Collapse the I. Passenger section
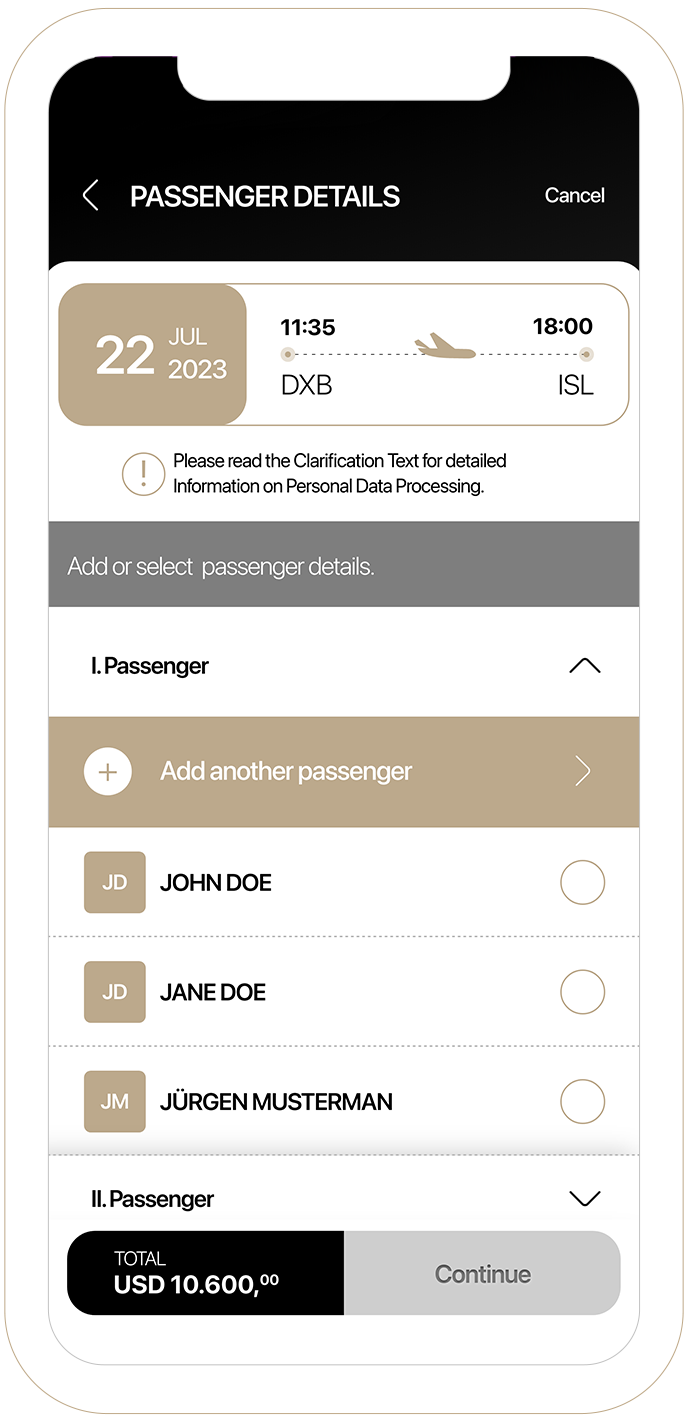This screenshot has height=1420, width=686. point(584,666)
